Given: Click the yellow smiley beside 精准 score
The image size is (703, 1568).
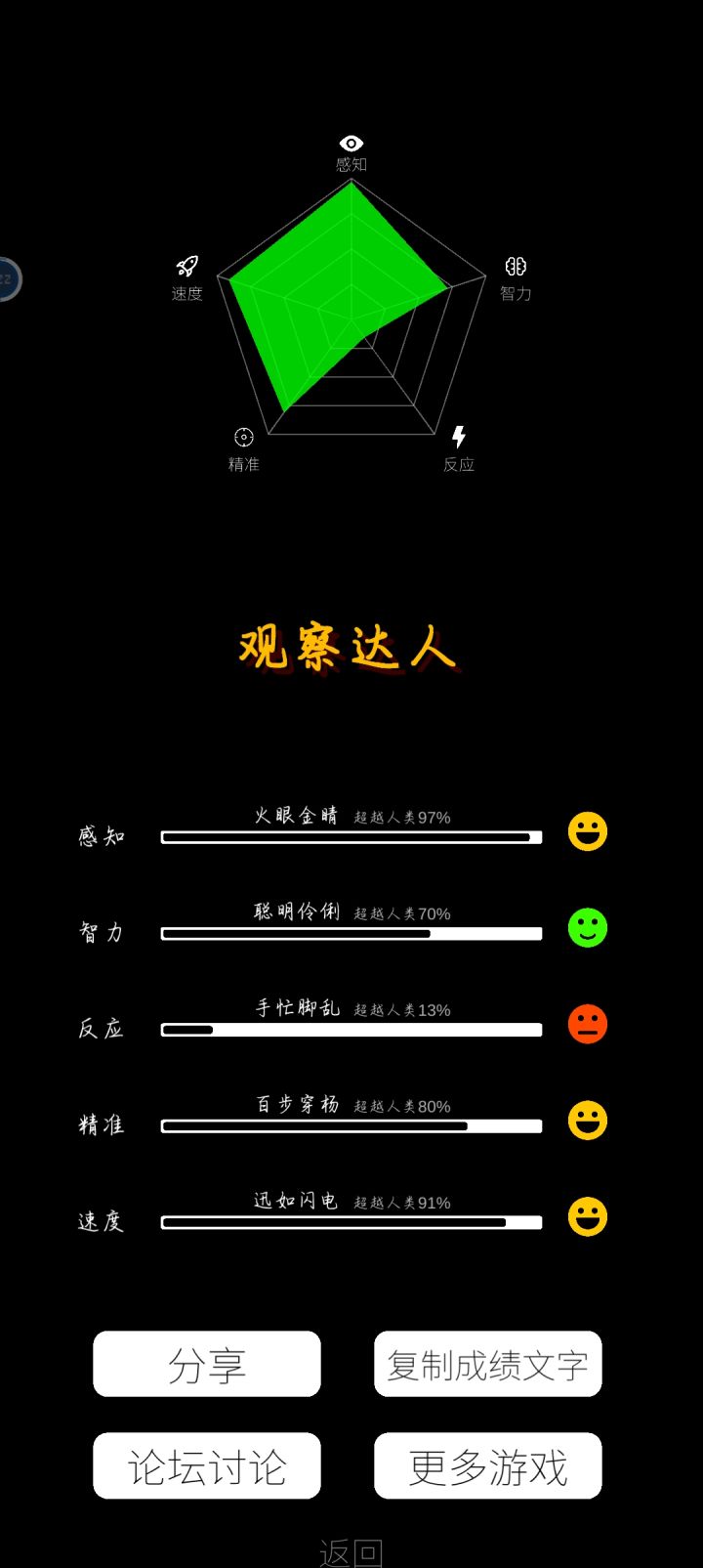Looking at the screenshot, I should coord(587,1120).
